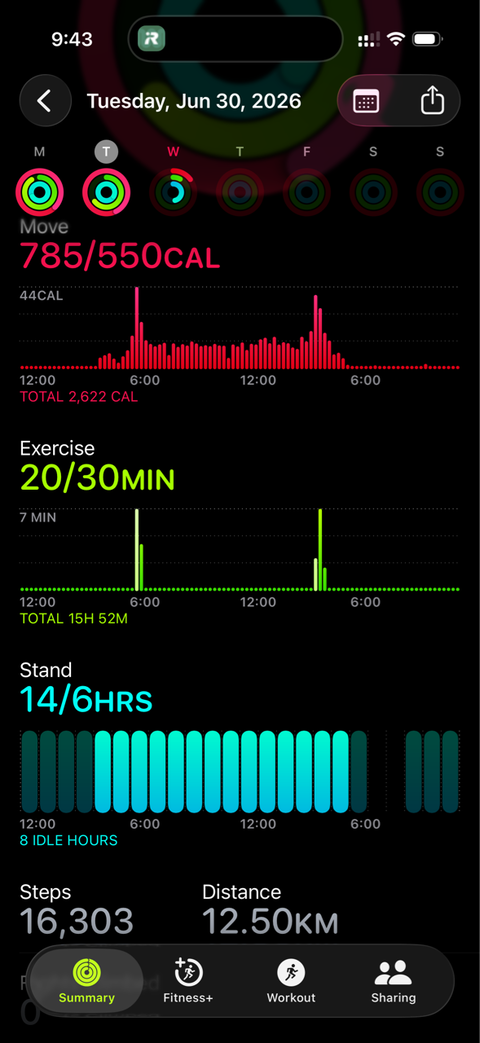Select Friday's activity rings
Viewport: 480px width, 1043px height.
click(x=306, y=192)
